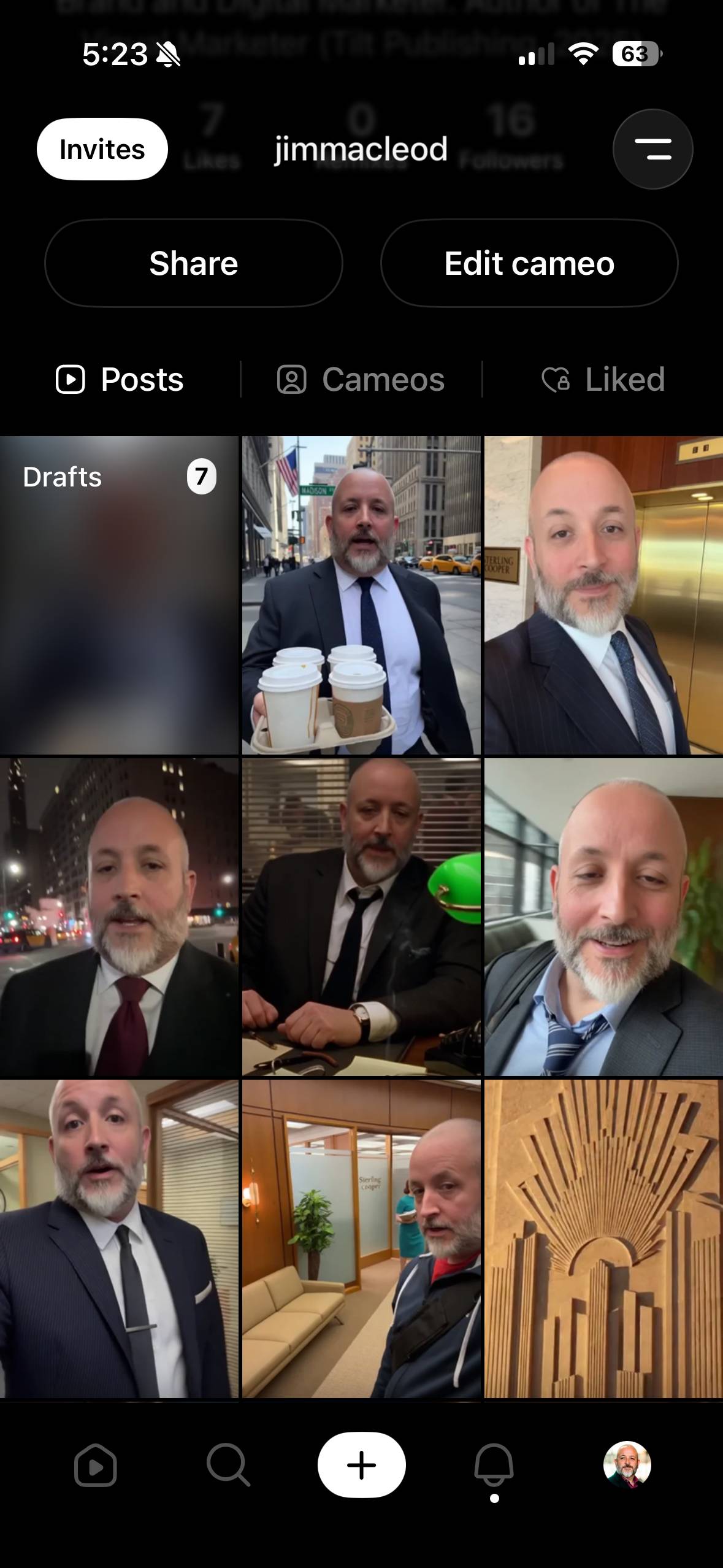Screen dimensions: 723x1568
Task: Open the post with the striped blue tie
Action: pos(603,917)
